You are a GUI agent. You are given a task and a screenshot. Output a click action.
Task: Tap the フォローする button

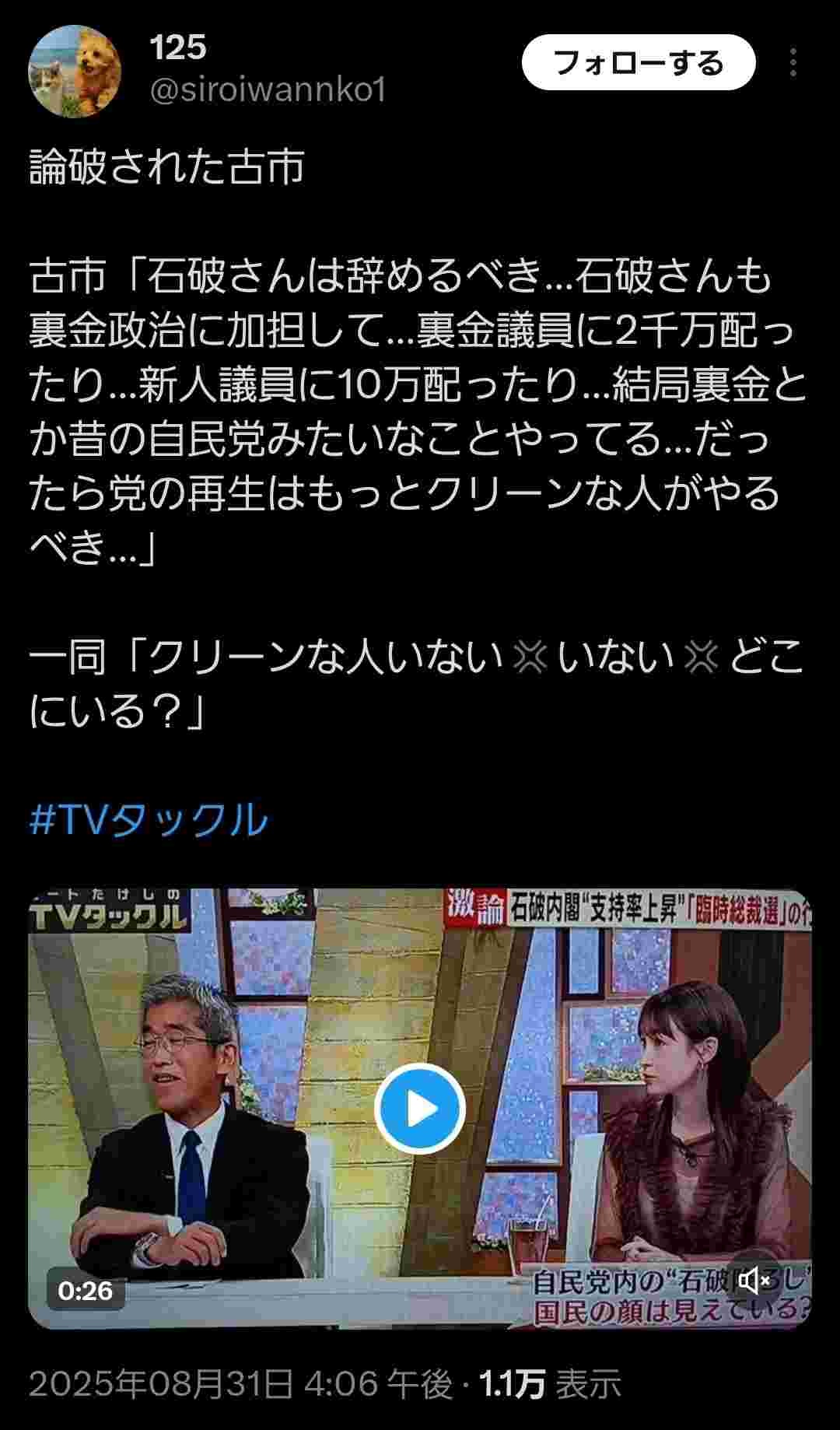pyautogui.click(x=639, y=62)
